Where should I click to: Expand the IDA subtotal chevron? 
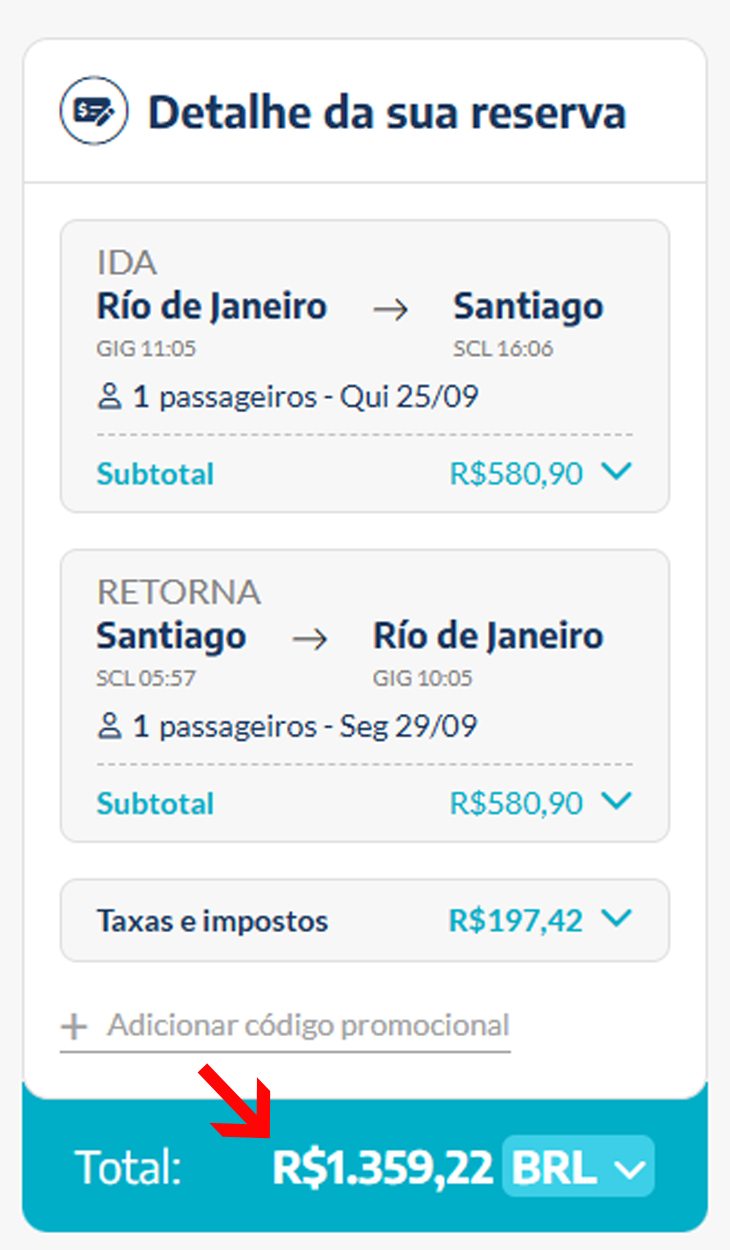(618, 472)
